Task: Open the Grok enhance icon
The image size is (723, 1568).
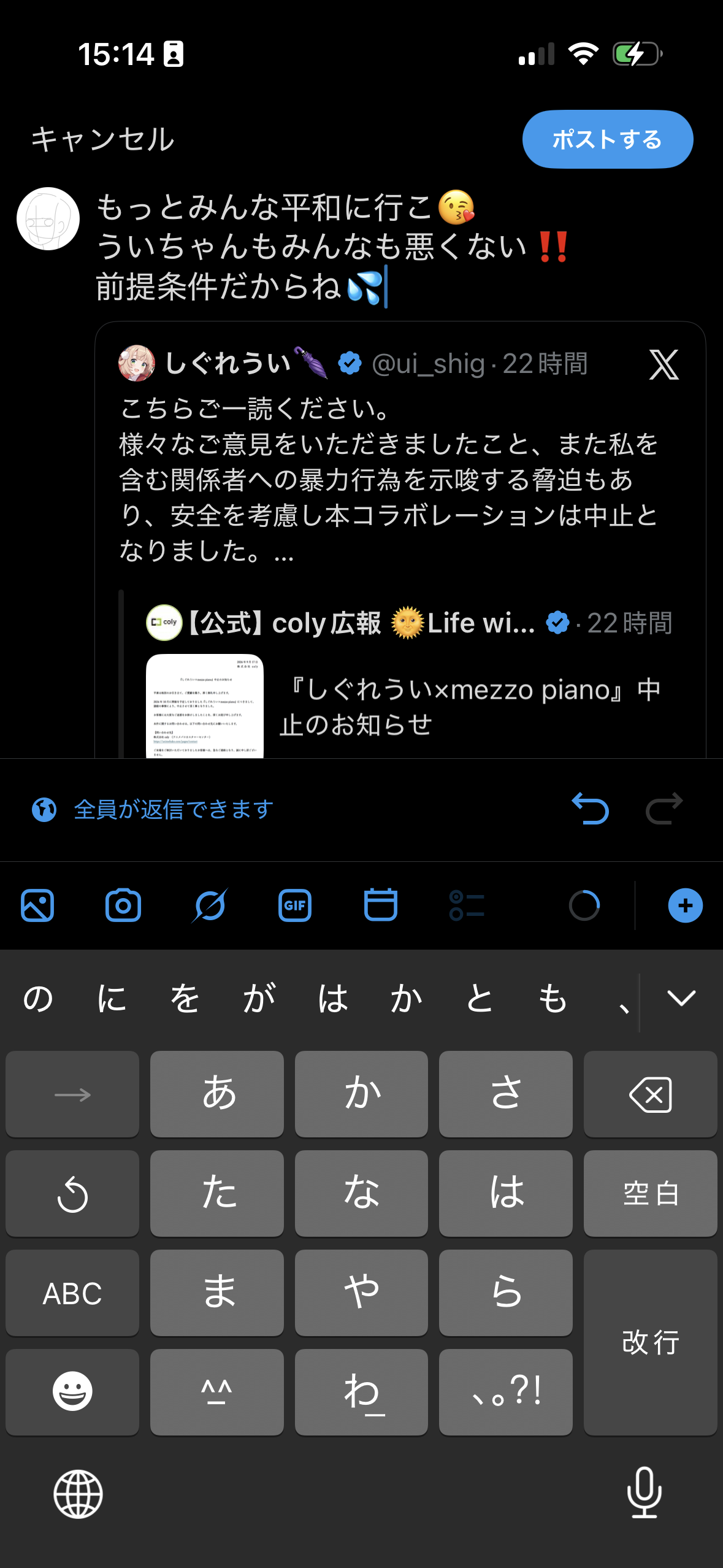Action: [x=210, y=905]
